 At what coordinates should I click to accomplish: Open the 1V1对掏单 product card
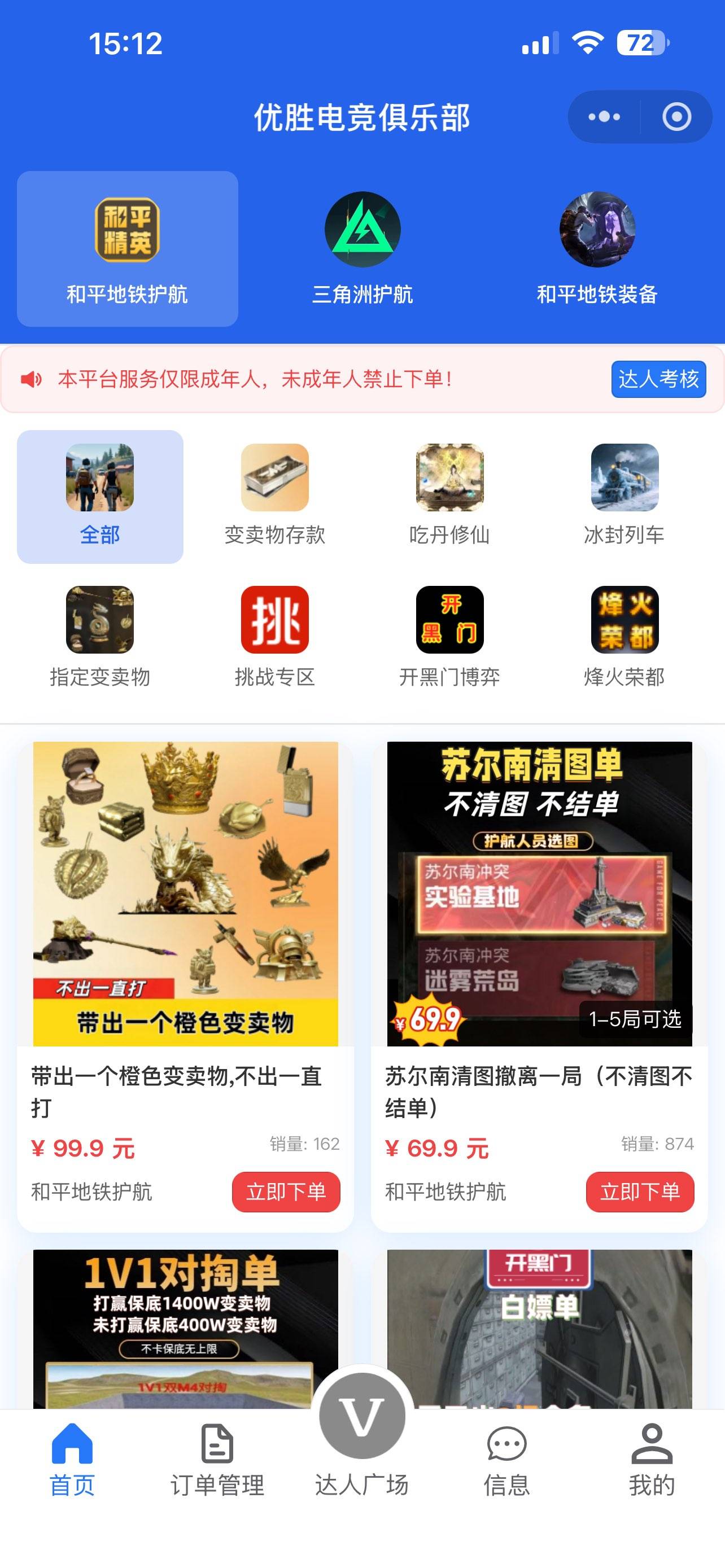[185, 1328]
